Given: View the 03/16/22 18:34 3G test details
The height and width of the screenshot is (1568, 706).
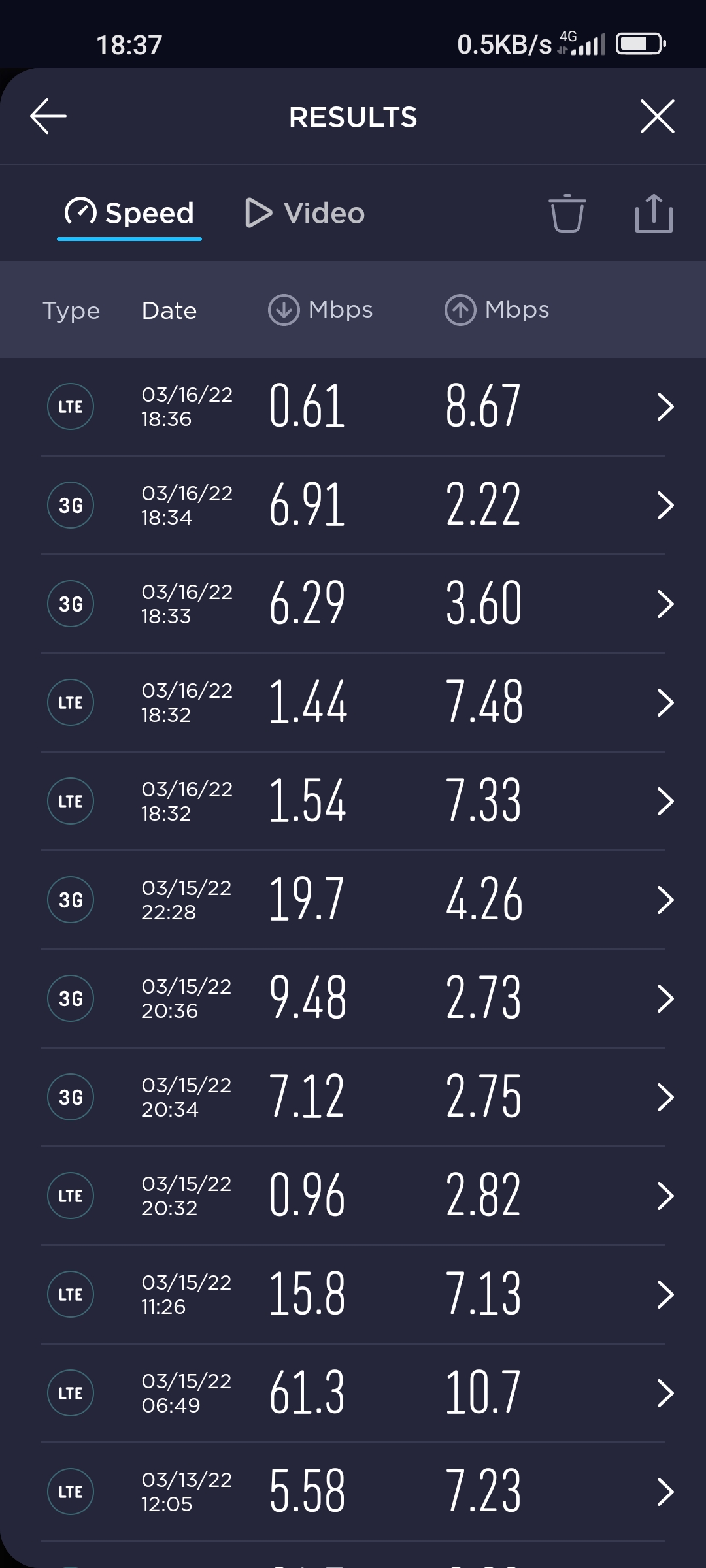Looking at the screenshot, I should click(x=353, y=505).
